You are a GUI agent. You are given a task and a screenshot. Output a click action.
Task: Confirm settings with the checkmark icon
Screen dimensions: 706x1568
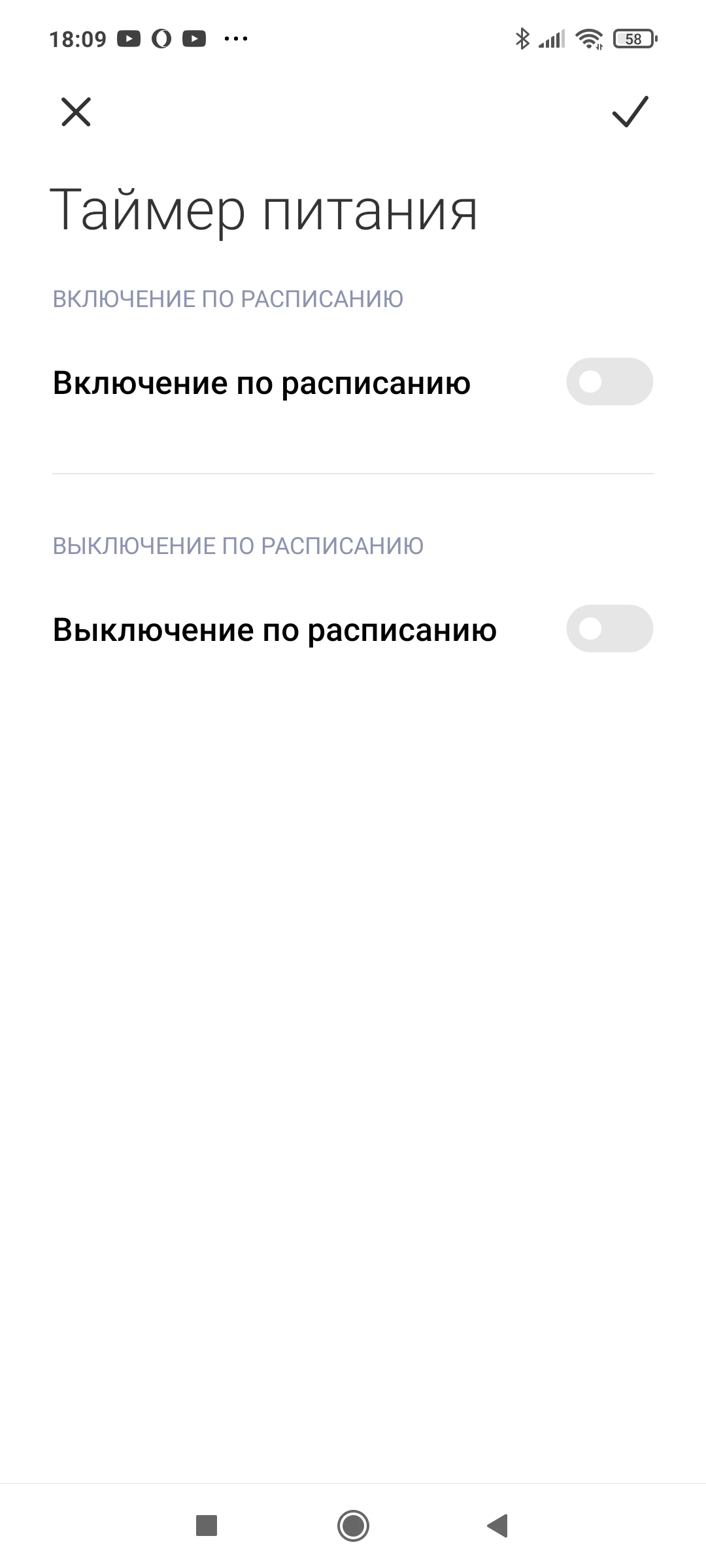click(x=630, y=111)
